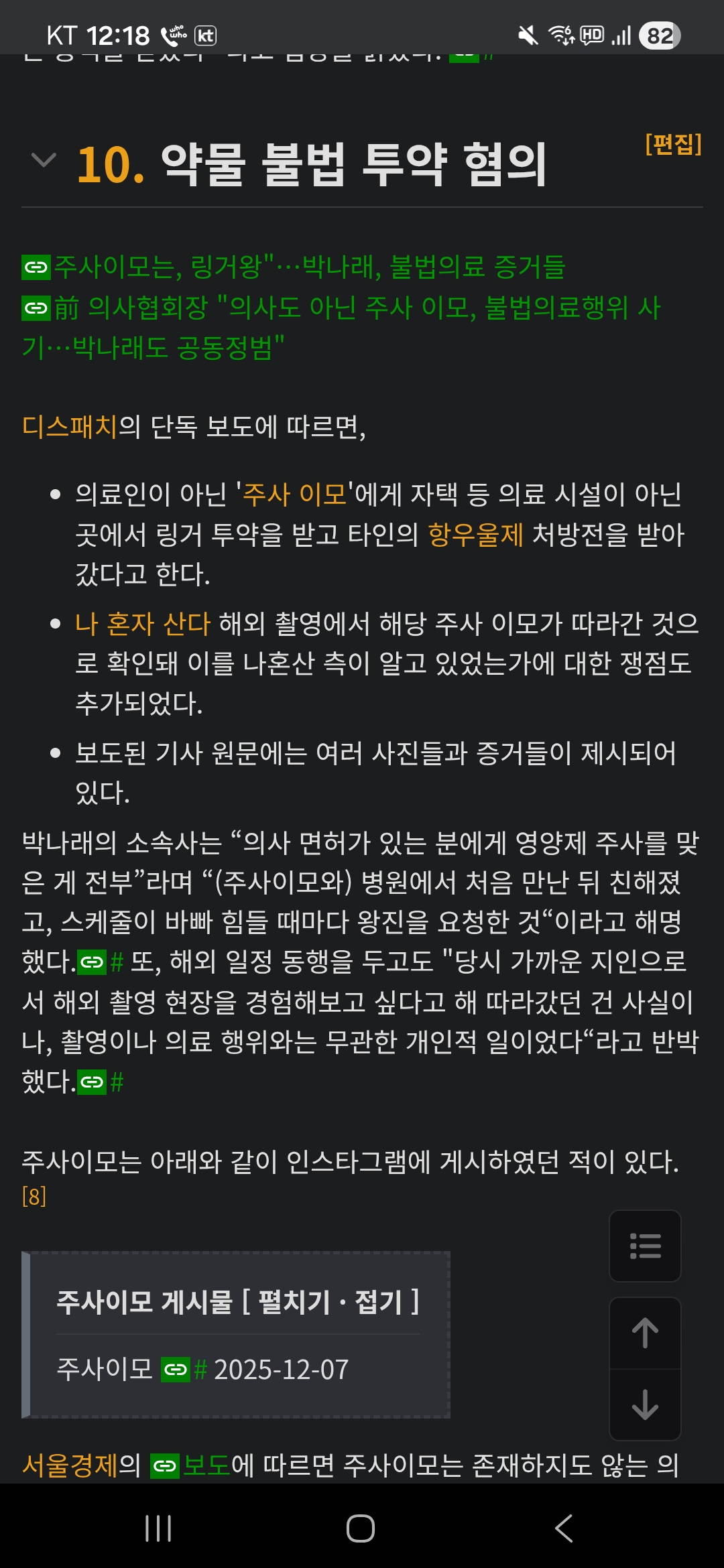The width and height of the screenshot is (724, 1568).
Task: Open the 항우울제 wiki link
Action: [475, 535]
